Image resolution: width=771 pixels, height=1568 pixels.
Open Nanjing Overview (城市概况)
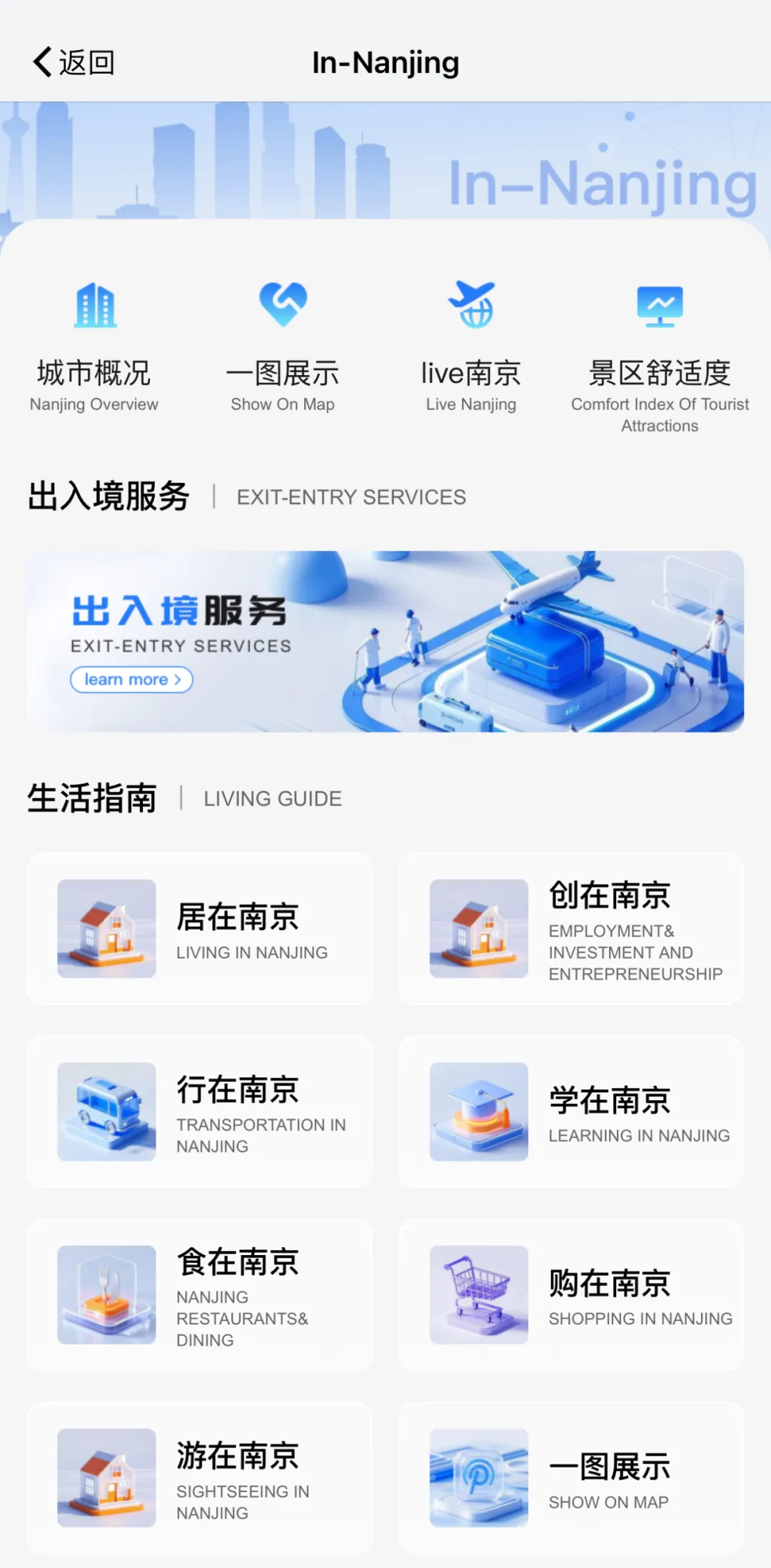[x=94, y=346]
